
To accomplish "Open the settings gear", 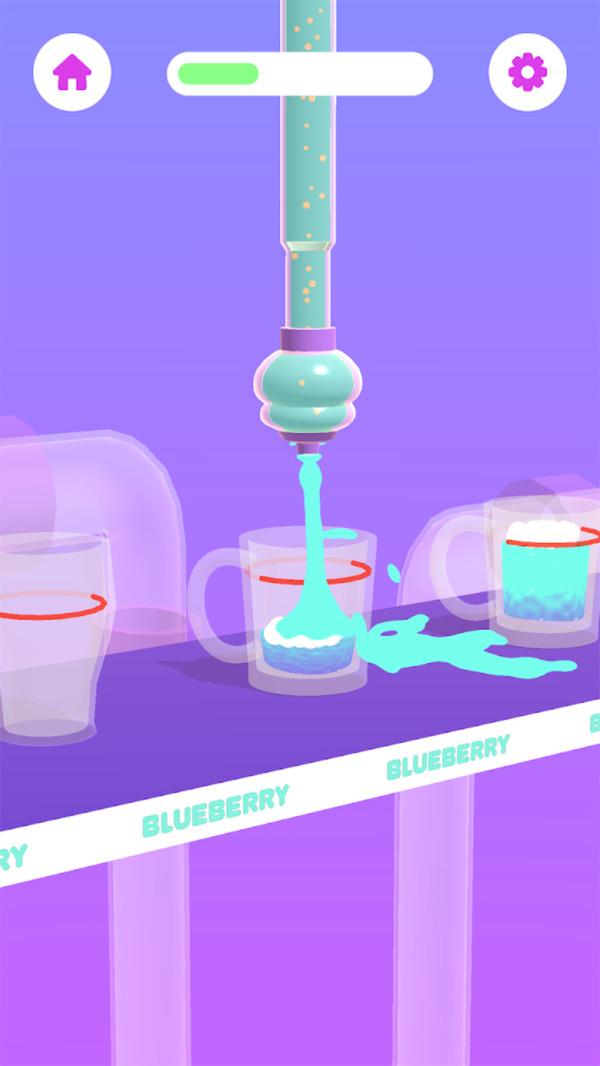I will (527, 72).
